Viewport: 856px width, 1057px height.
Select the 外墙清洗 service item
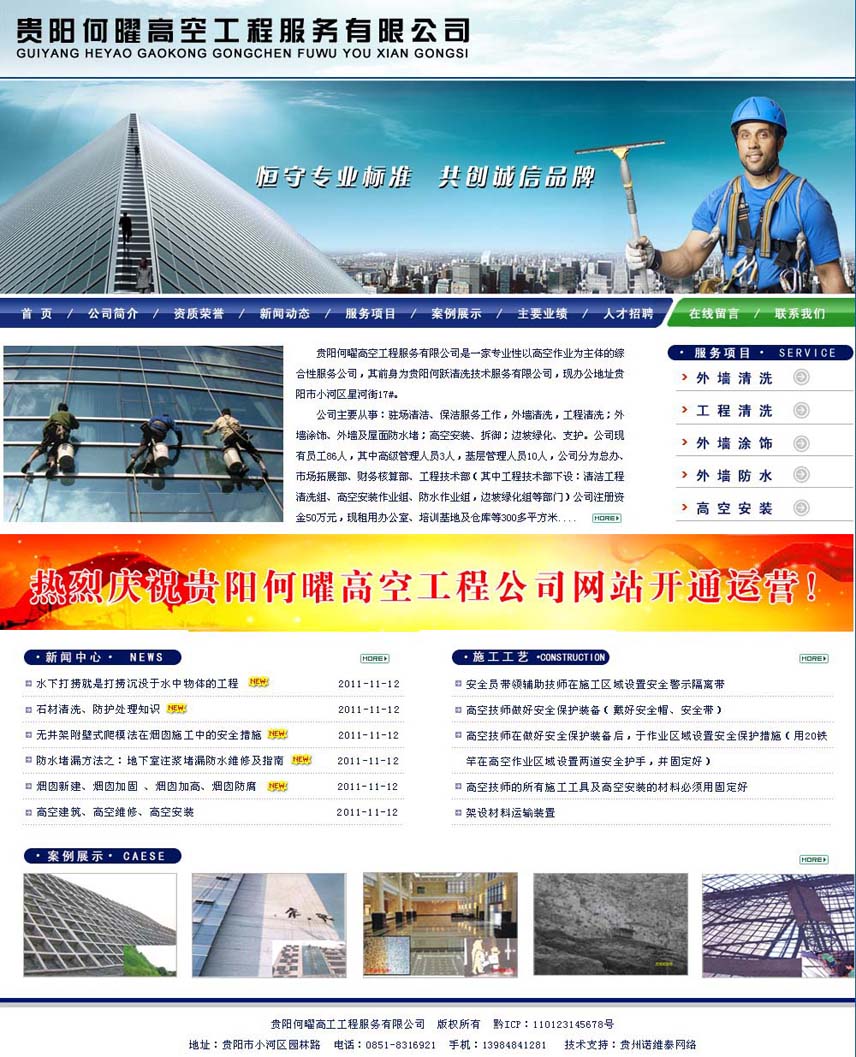(x=735, y=378)
